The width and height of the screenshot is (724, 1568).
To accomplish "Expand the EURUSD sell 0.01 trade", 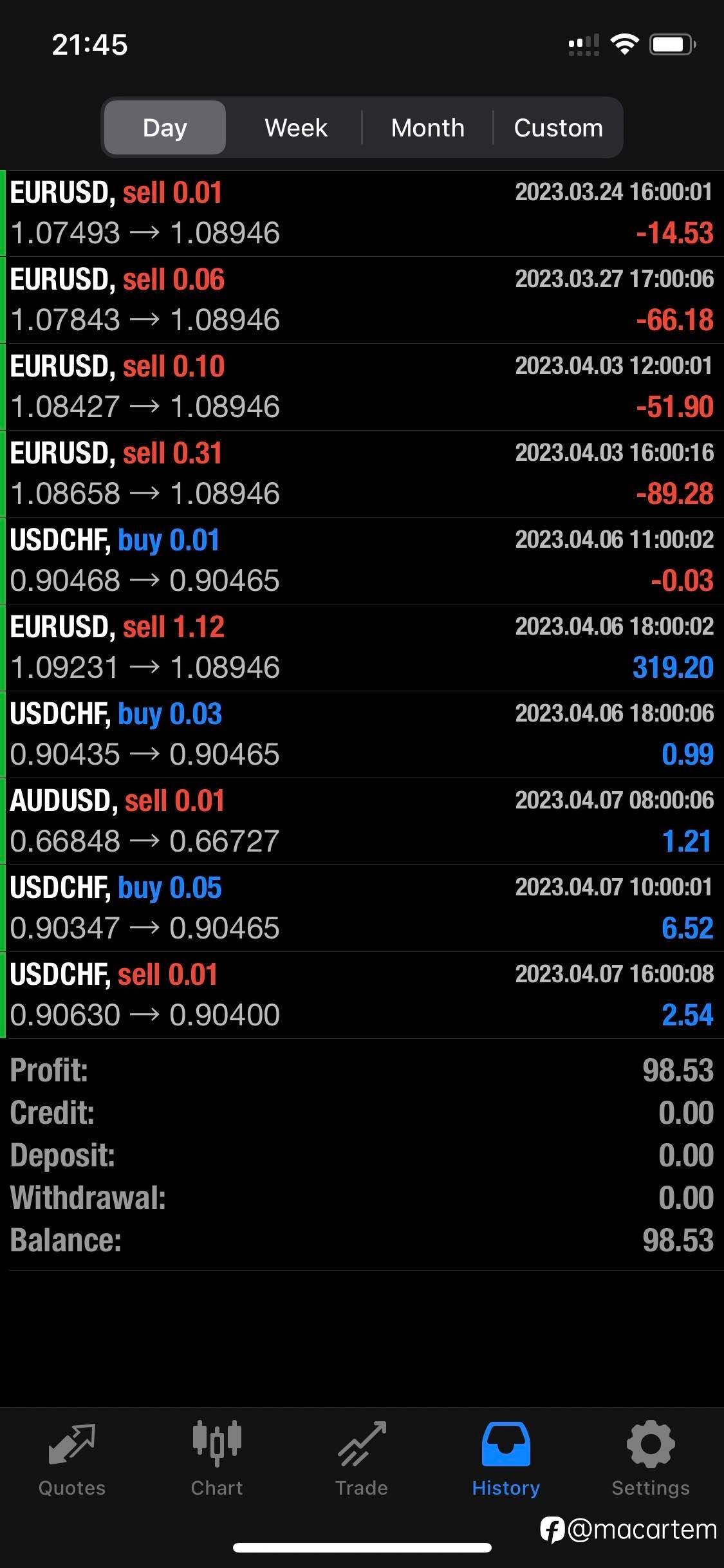I will (x=362, y=213).
